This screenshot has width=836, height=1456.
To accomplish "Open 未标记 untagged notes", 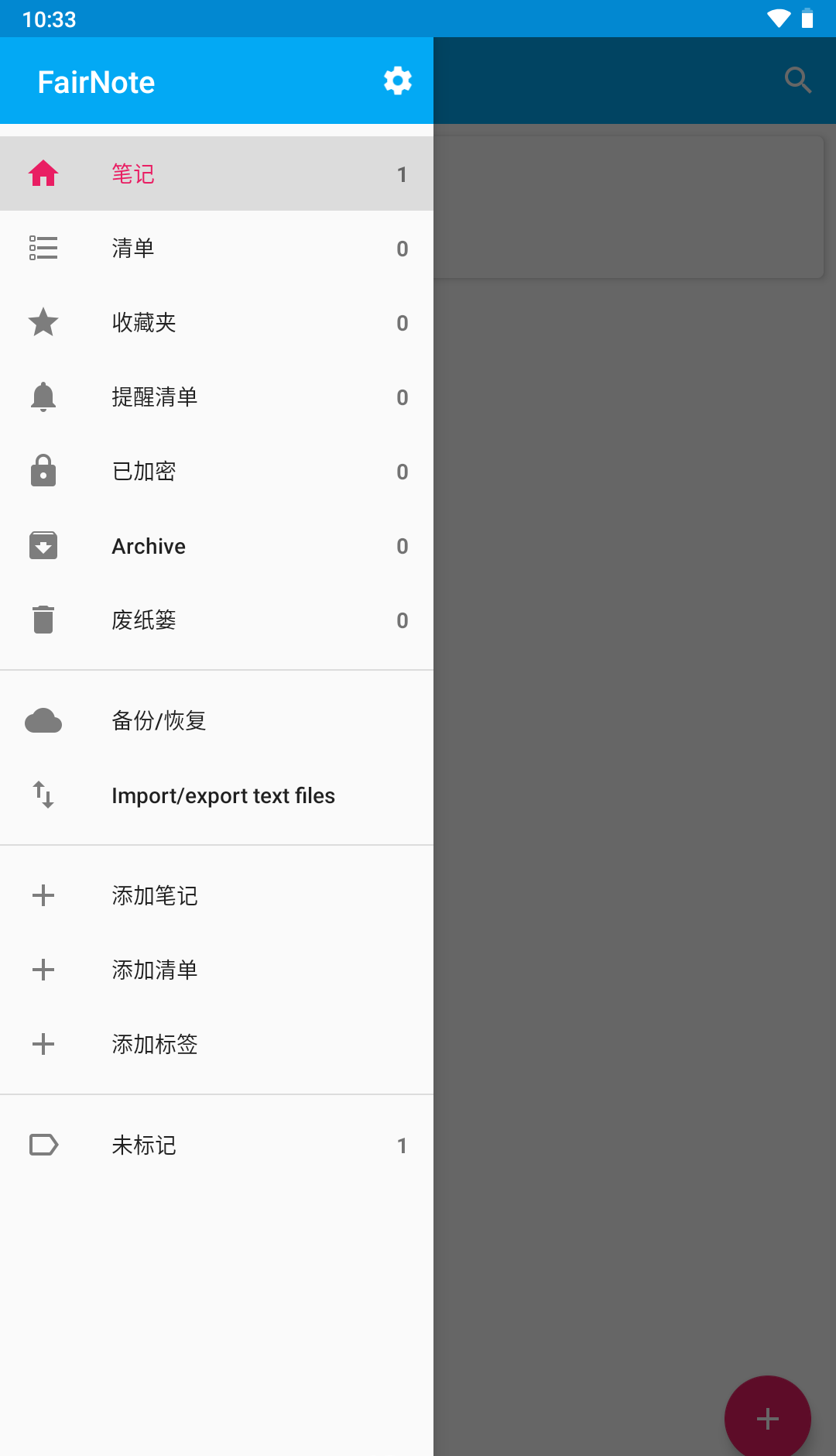I will tap(217, 1145).
